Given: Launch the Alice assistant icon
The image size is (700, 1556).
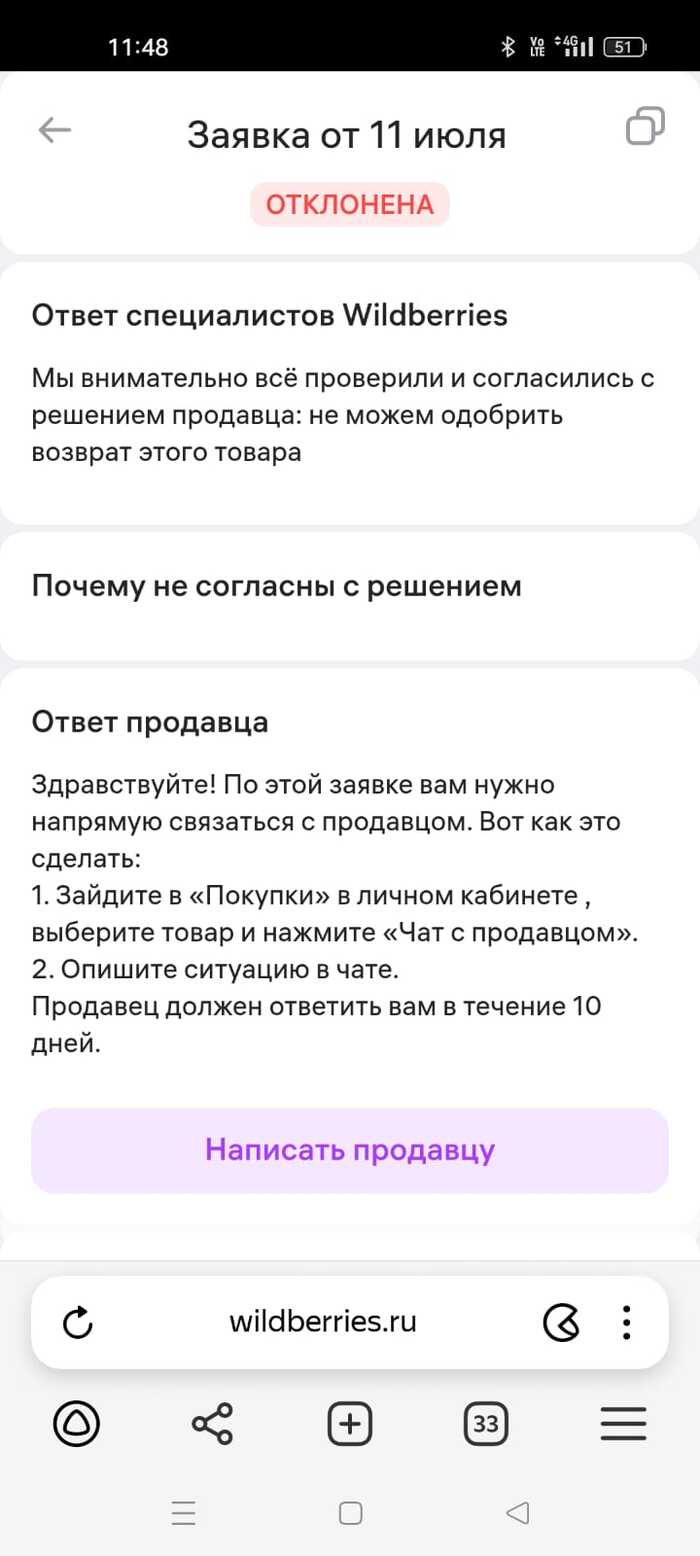Looking at the screenshot, I should tap(76, 1422).
